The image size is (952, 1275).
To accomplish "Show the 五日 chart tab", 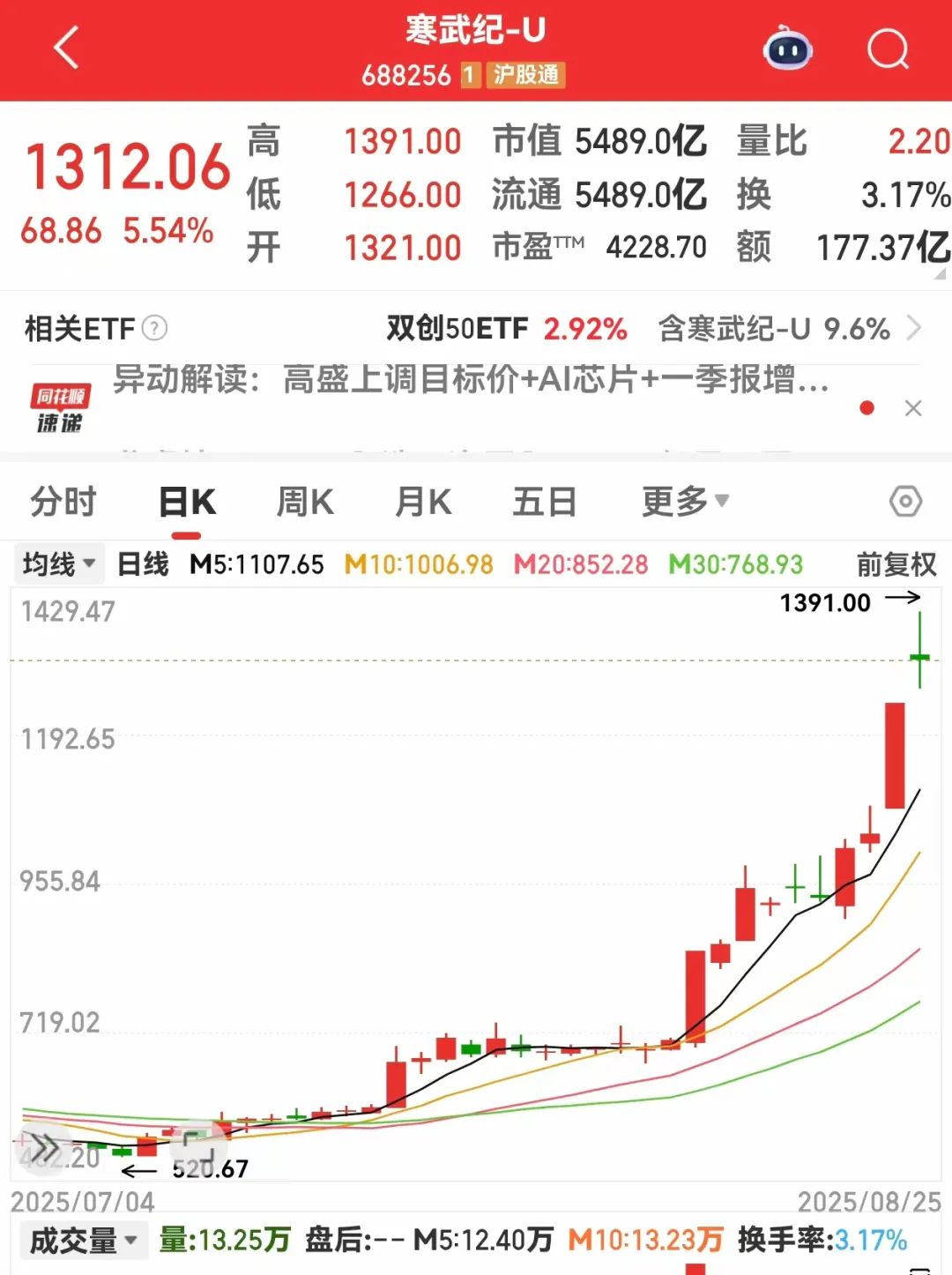I will (545, 502).
